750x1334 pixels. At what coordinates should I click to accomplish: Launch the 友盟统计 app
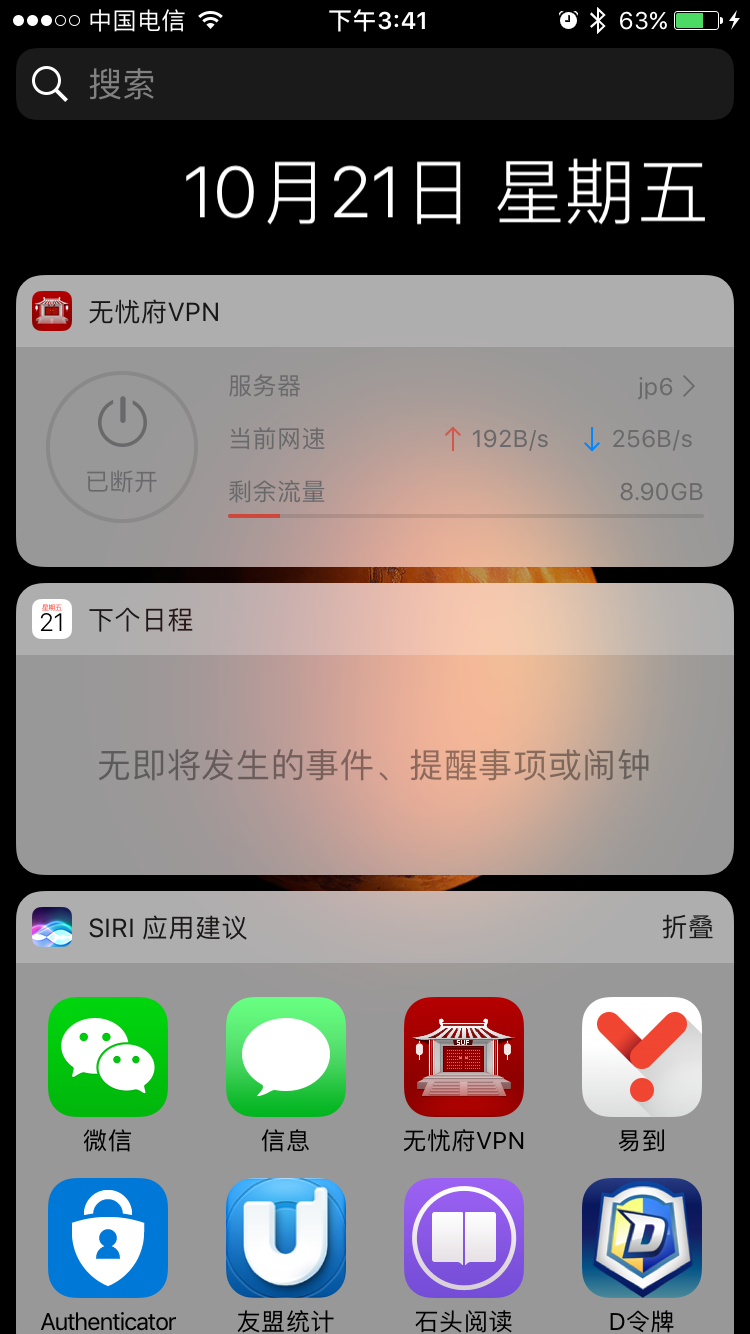pos(286,1238)
